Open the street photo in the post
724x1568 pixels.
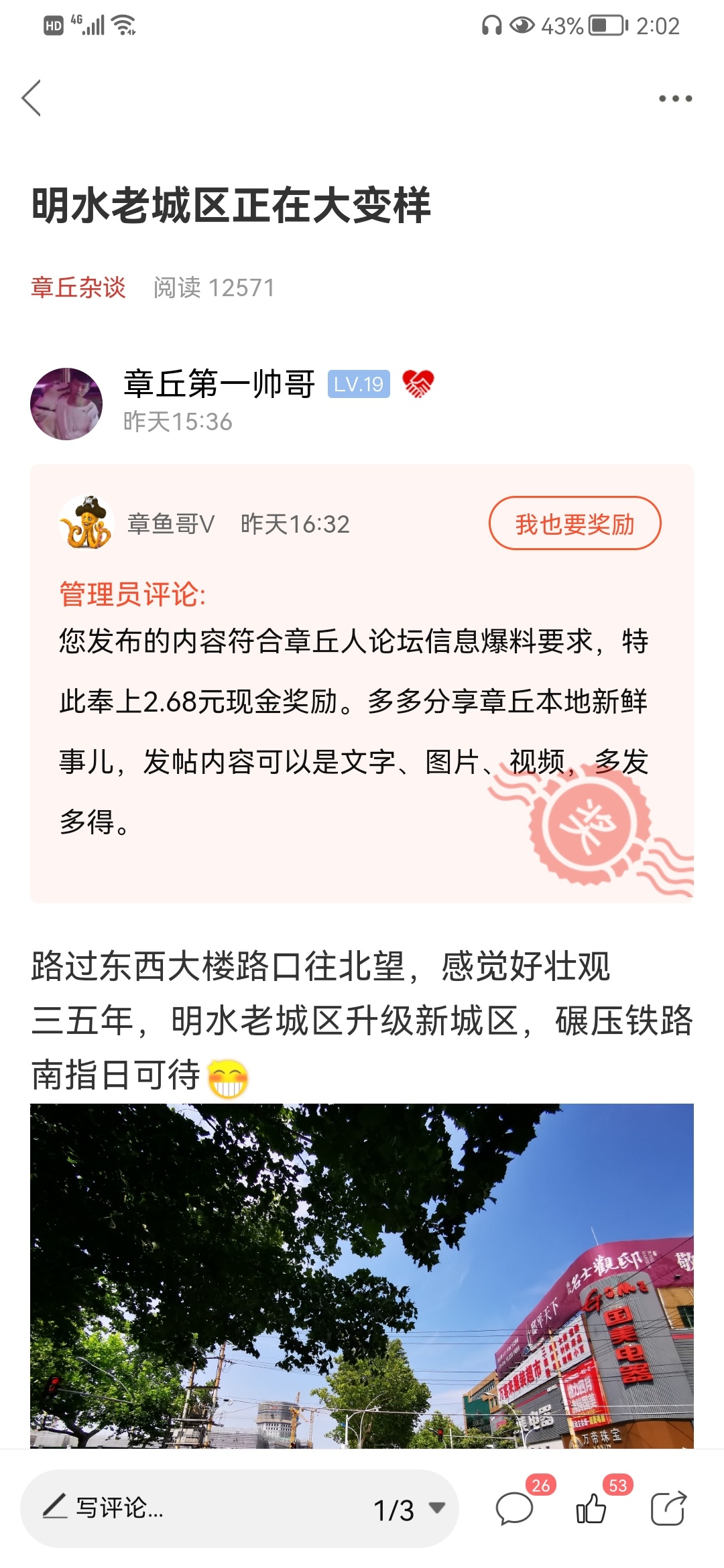click(362, 1276)
